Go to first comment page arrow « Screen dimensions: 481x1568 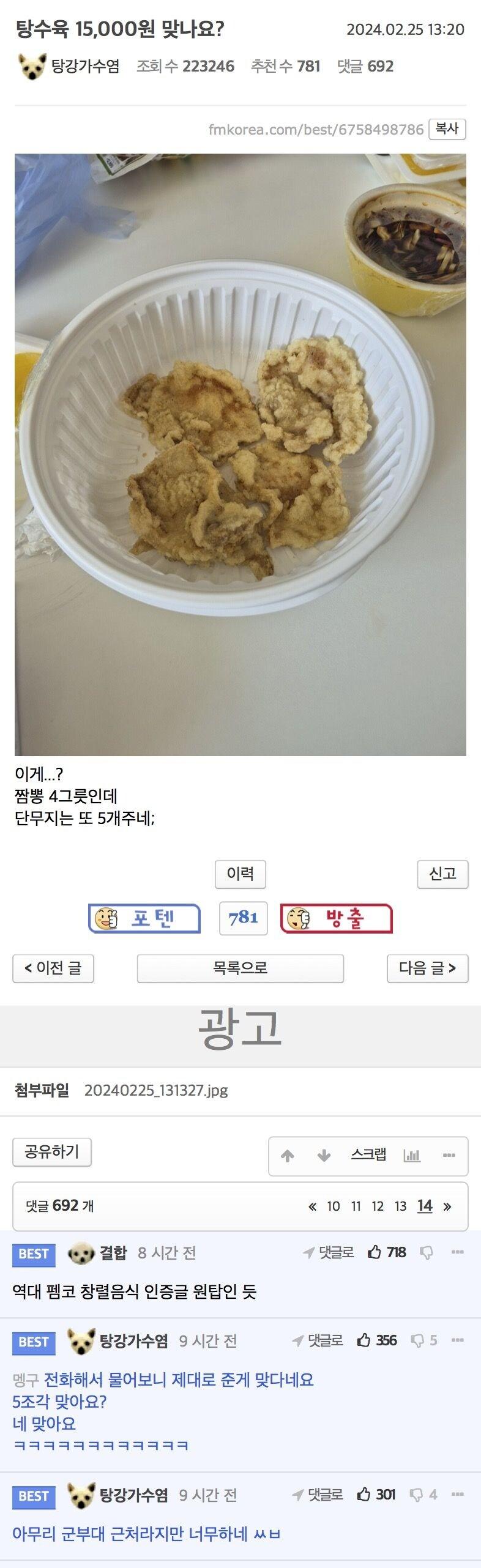313,1206
